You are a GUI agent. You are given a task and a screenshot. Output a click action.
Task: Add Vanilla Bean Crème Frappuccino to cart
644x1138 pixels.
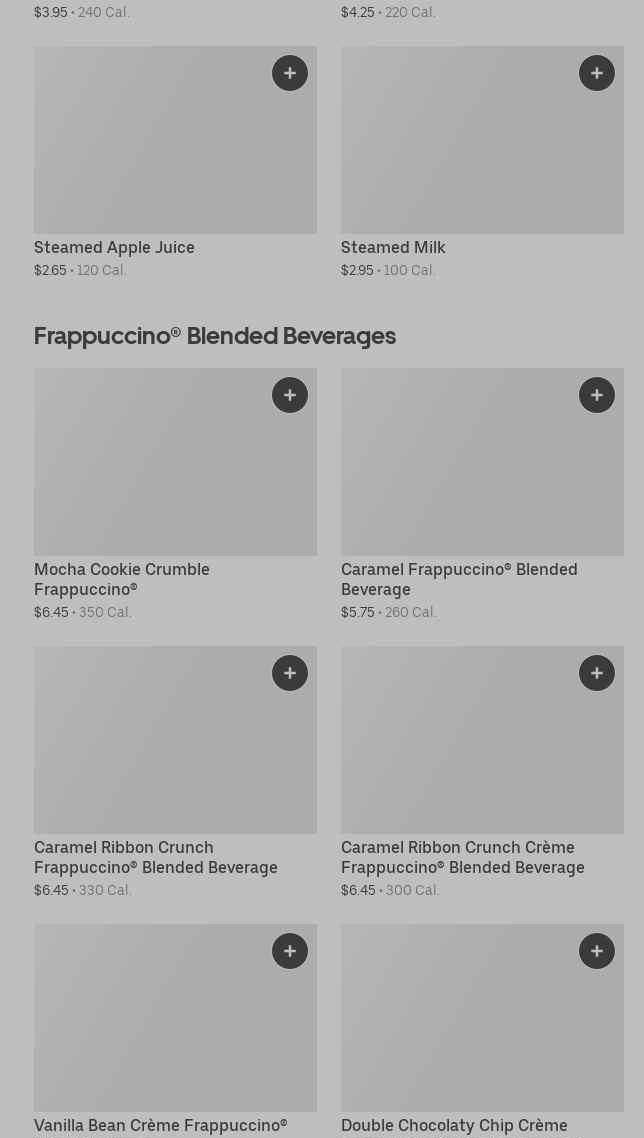tap(290, 951)
